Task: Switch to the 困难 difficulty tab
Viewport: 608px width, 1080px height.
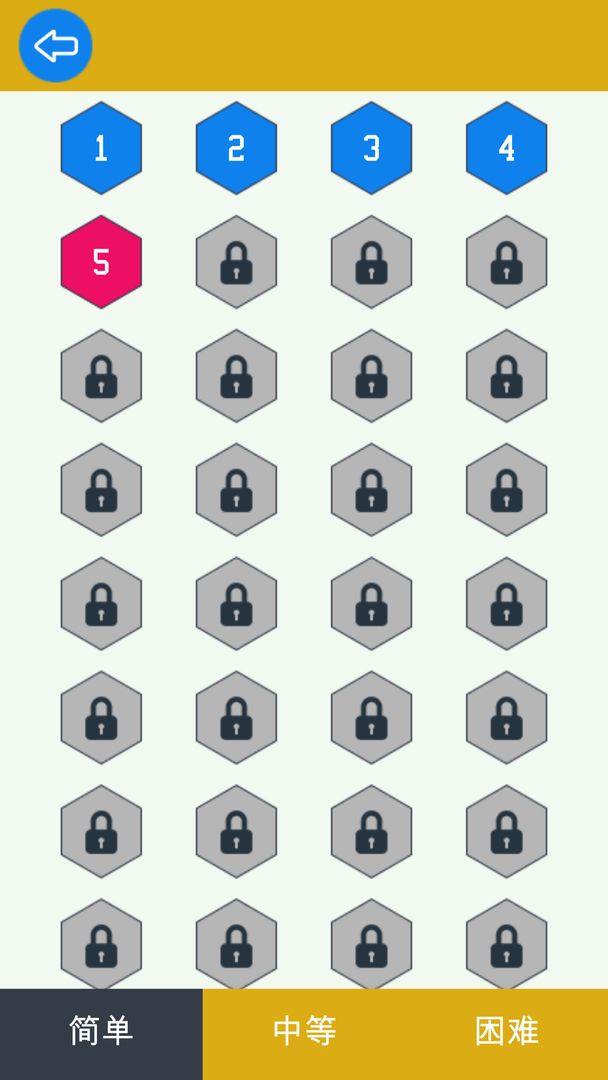Action: tap(507, 1033)
